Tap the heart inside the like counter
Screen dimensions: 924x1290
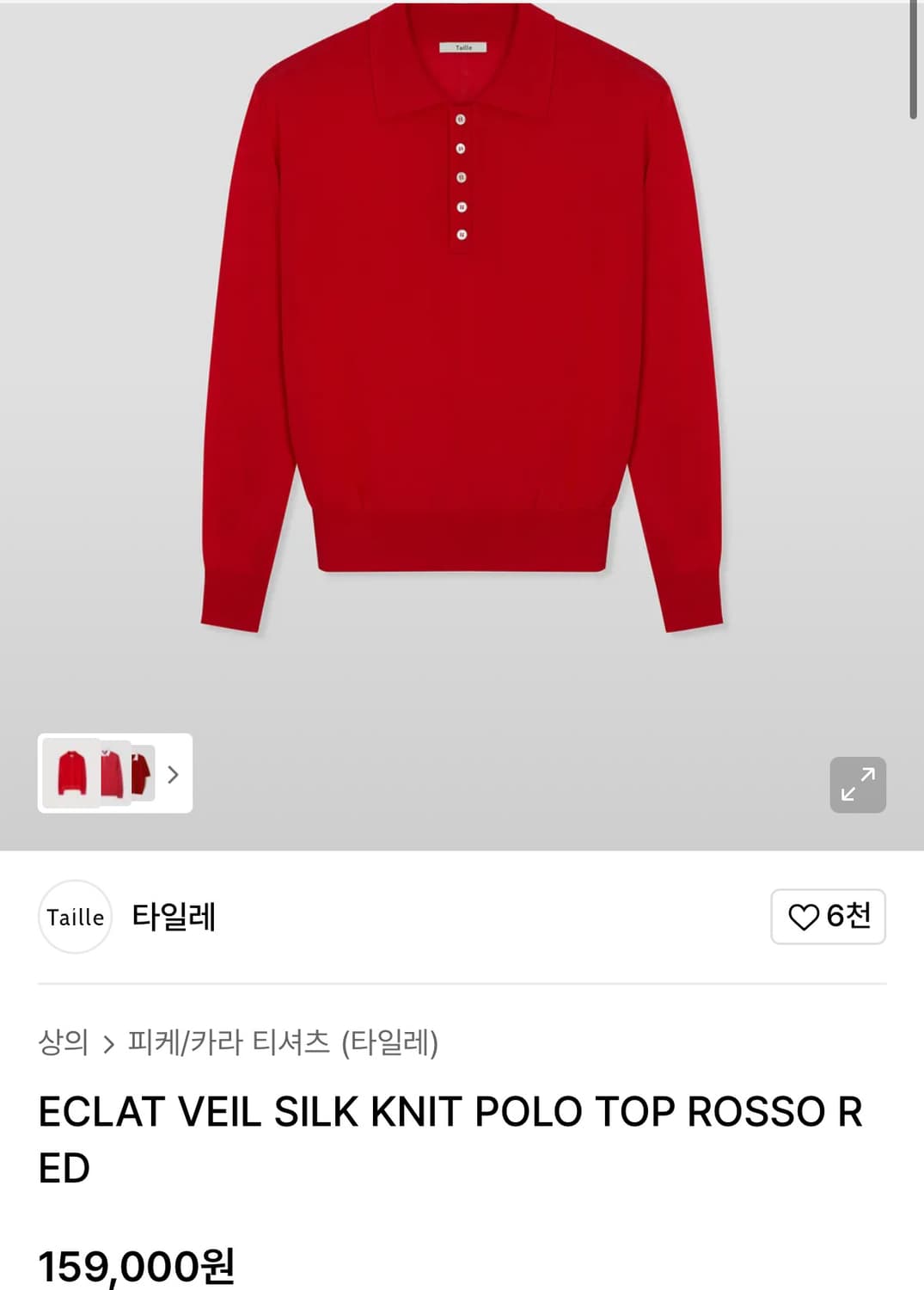805,917
